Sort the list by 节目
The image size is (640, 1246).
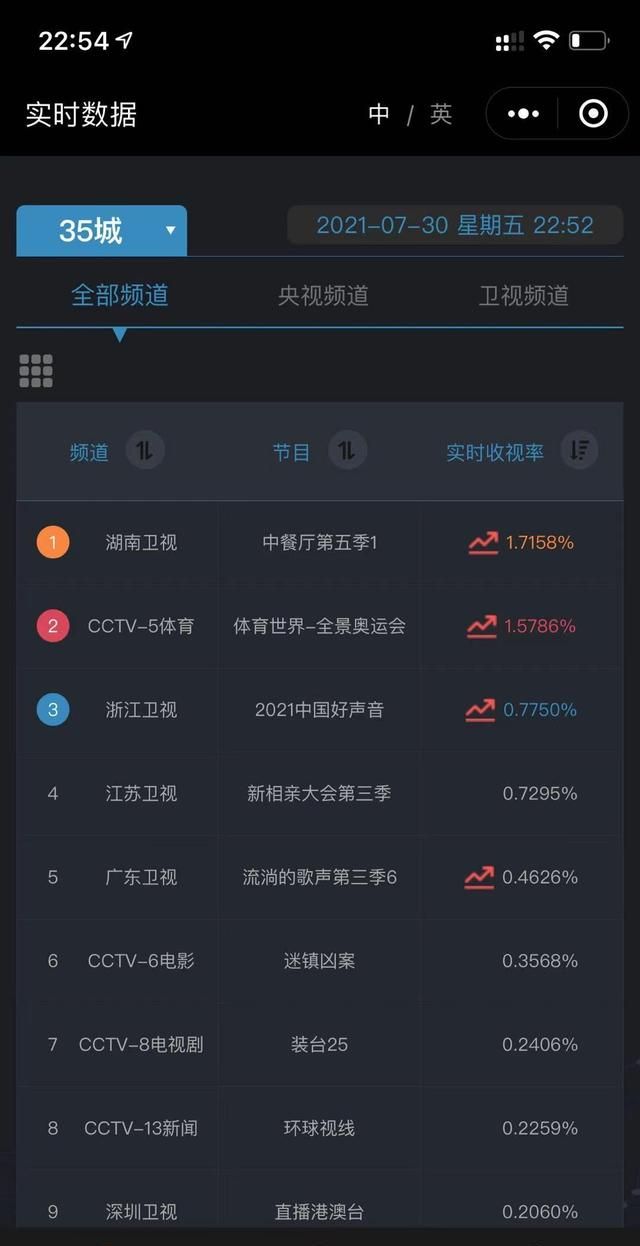[347, 451]
